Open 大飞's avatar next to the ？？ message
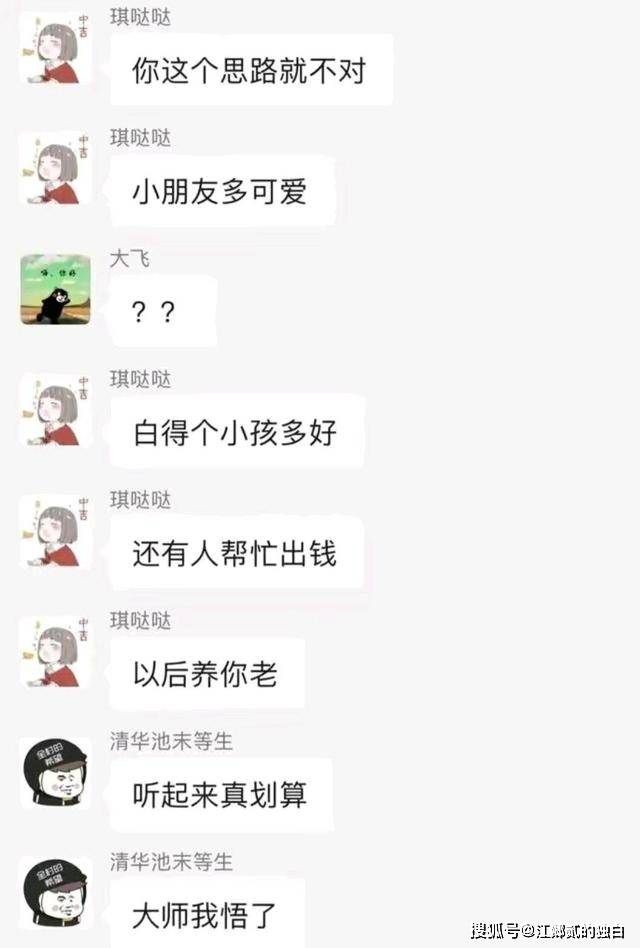 56,289
